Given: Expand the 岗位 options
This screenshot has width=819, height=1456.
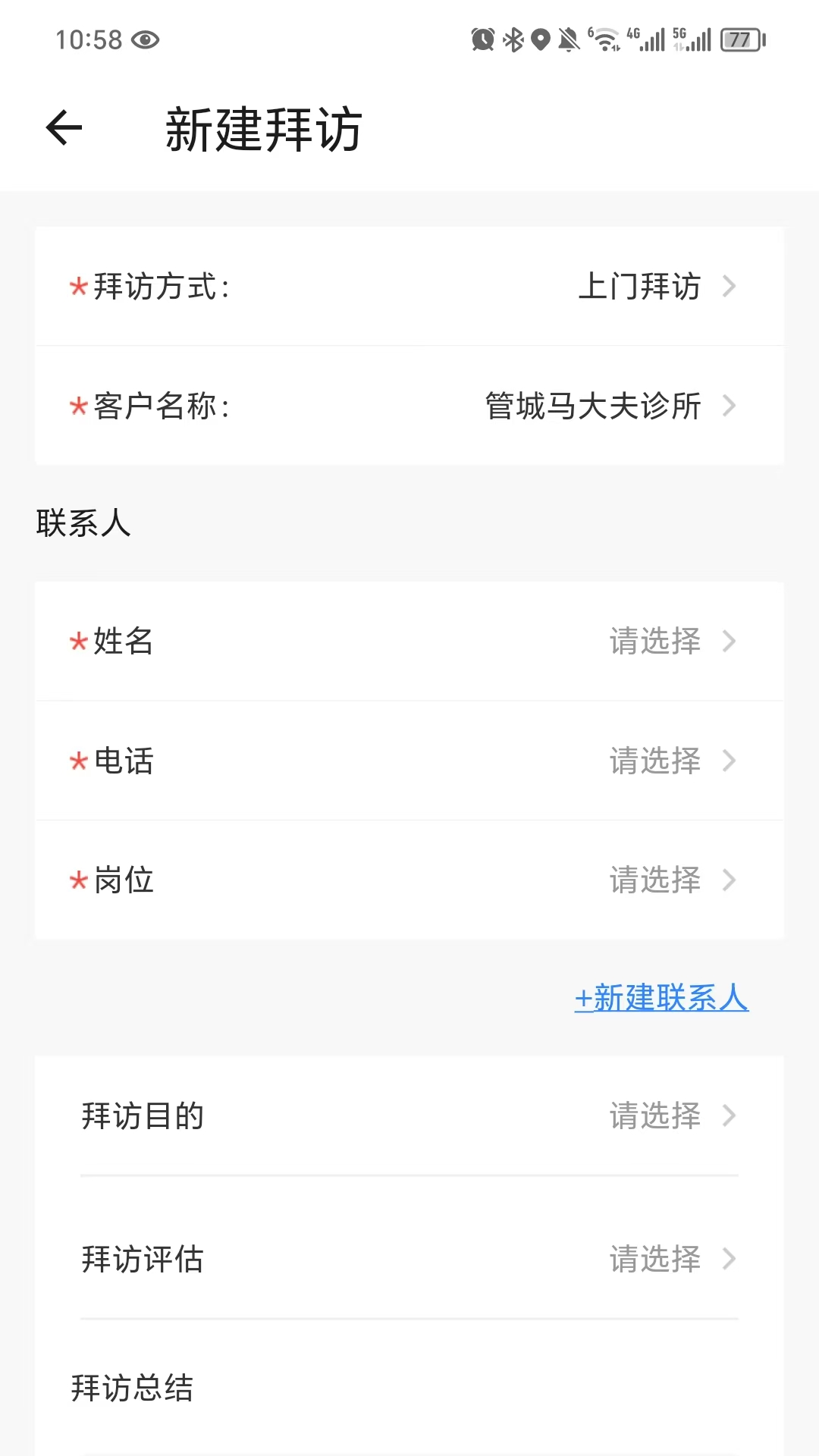Looking at the screenshot, I should [x=409, y=880].
